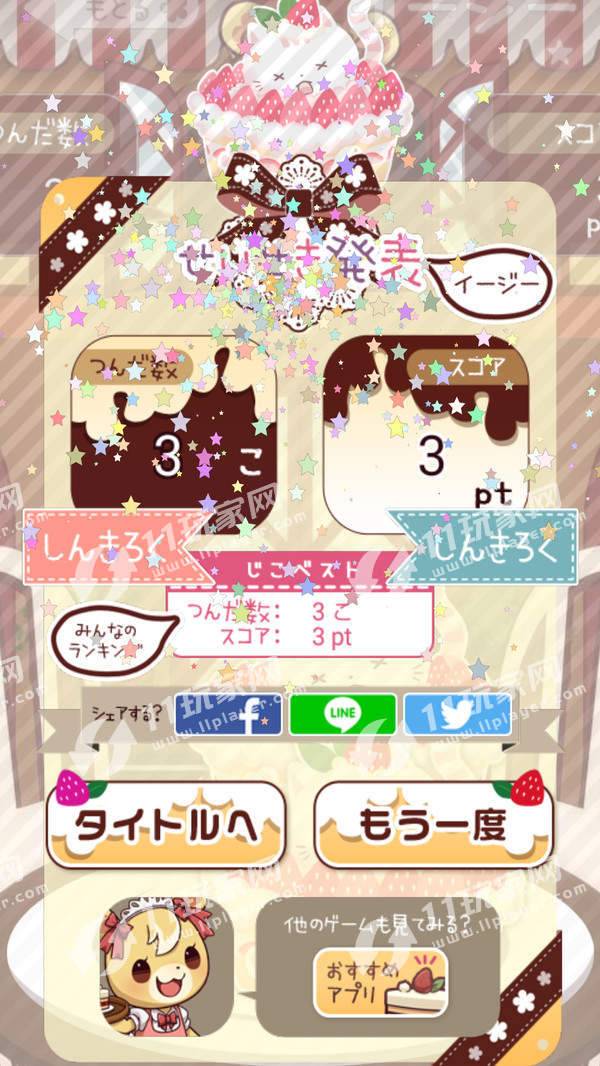Share the result on Facebook
600x1066 pixels.
pyautogui.click(x=228, y=714)
